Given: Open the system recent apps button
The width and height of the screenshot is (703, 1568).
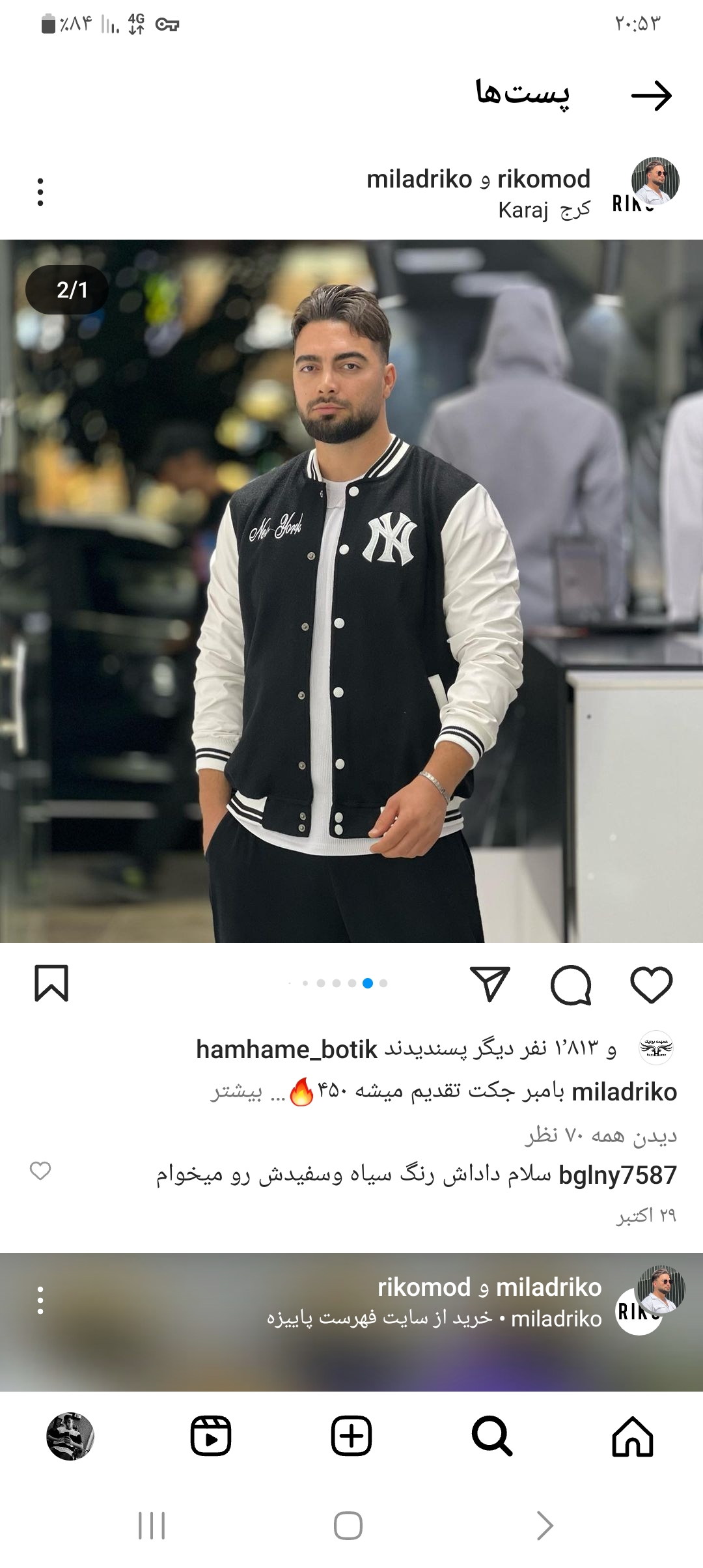Looking at the screenshot, I should pyautogui.click(x=152, y=1526).
